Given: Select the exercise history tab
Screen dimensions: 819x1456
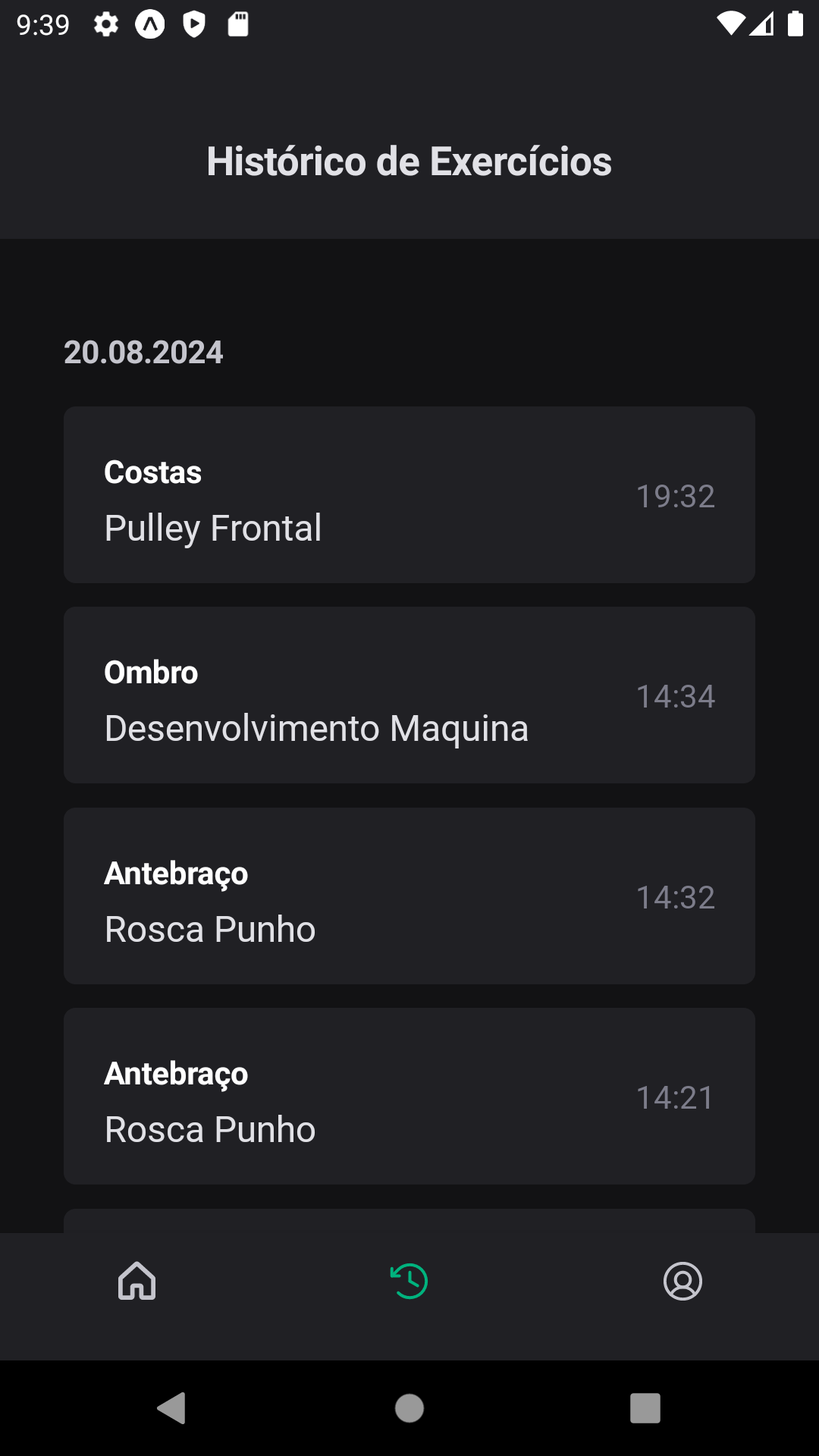Looking at the screenshot, I should click(x=409, y=1282).
